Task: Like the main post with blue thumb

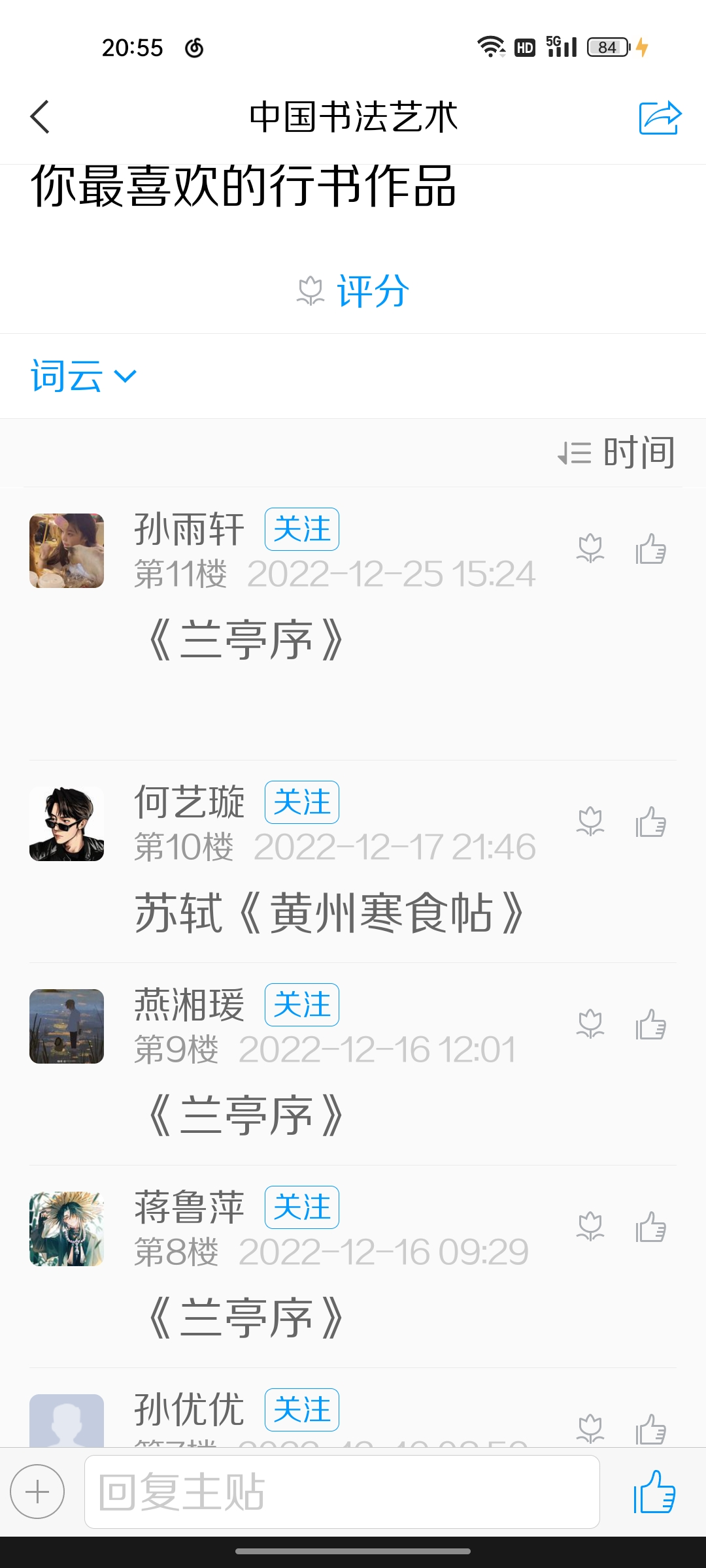Action: (654, 1492)
